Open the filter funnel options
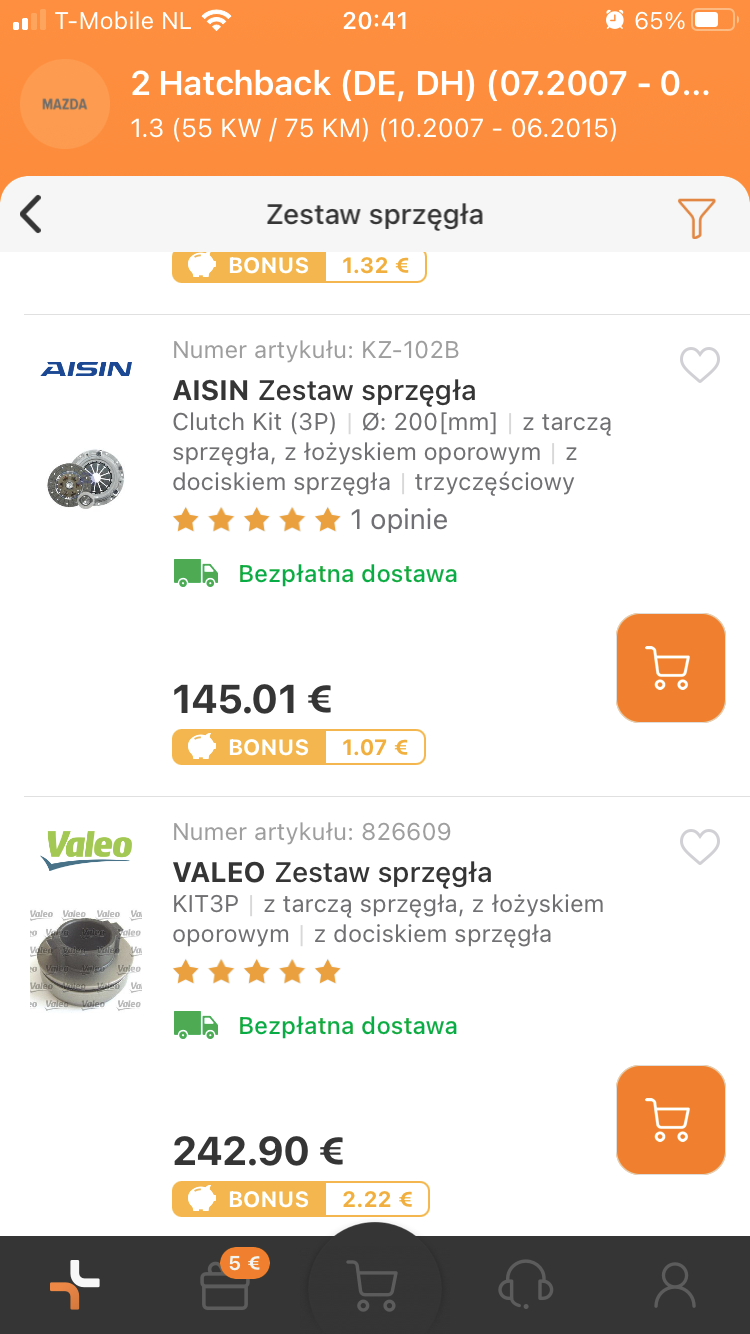Image resolution: width=750 pixels, height=1334 pixels. 696,217
